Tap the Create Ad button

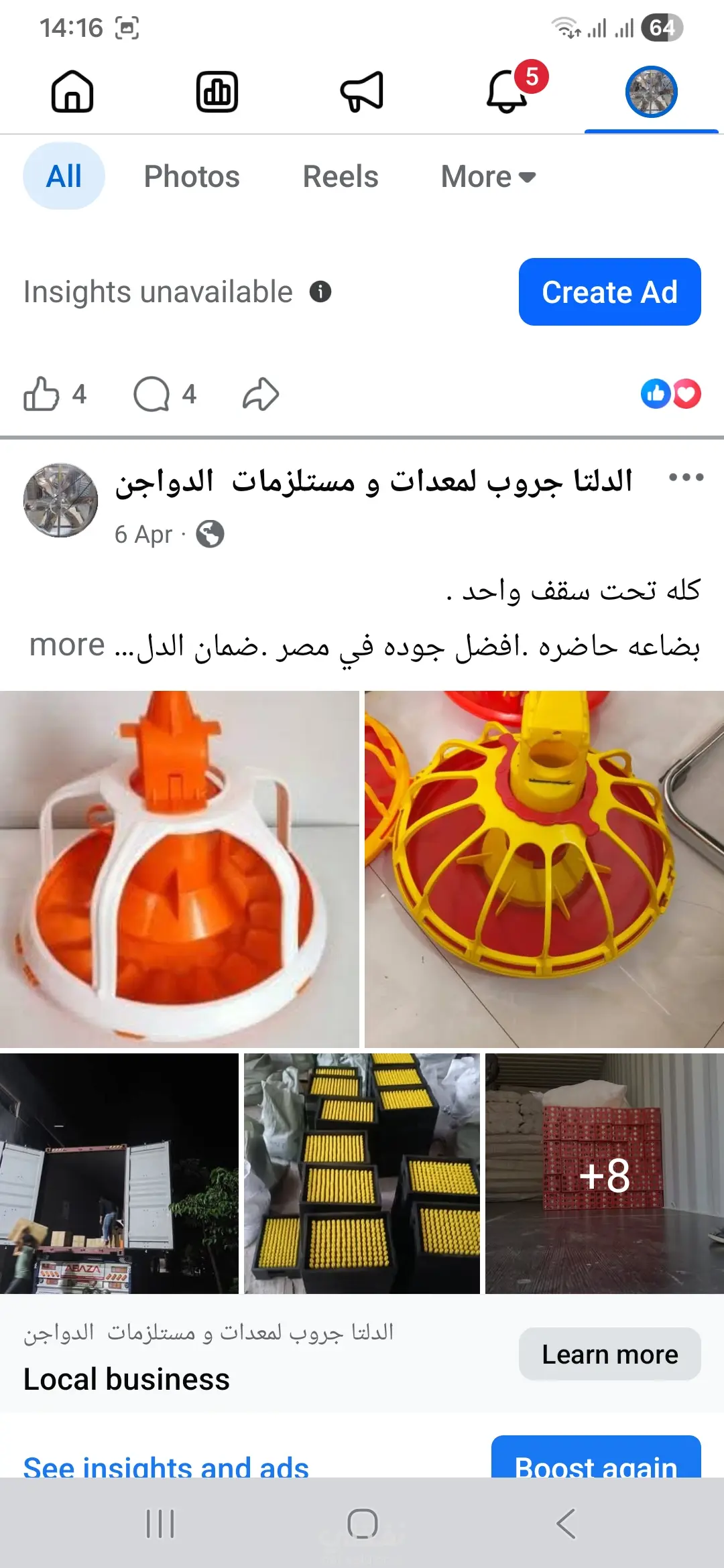[x=609, y=292]
